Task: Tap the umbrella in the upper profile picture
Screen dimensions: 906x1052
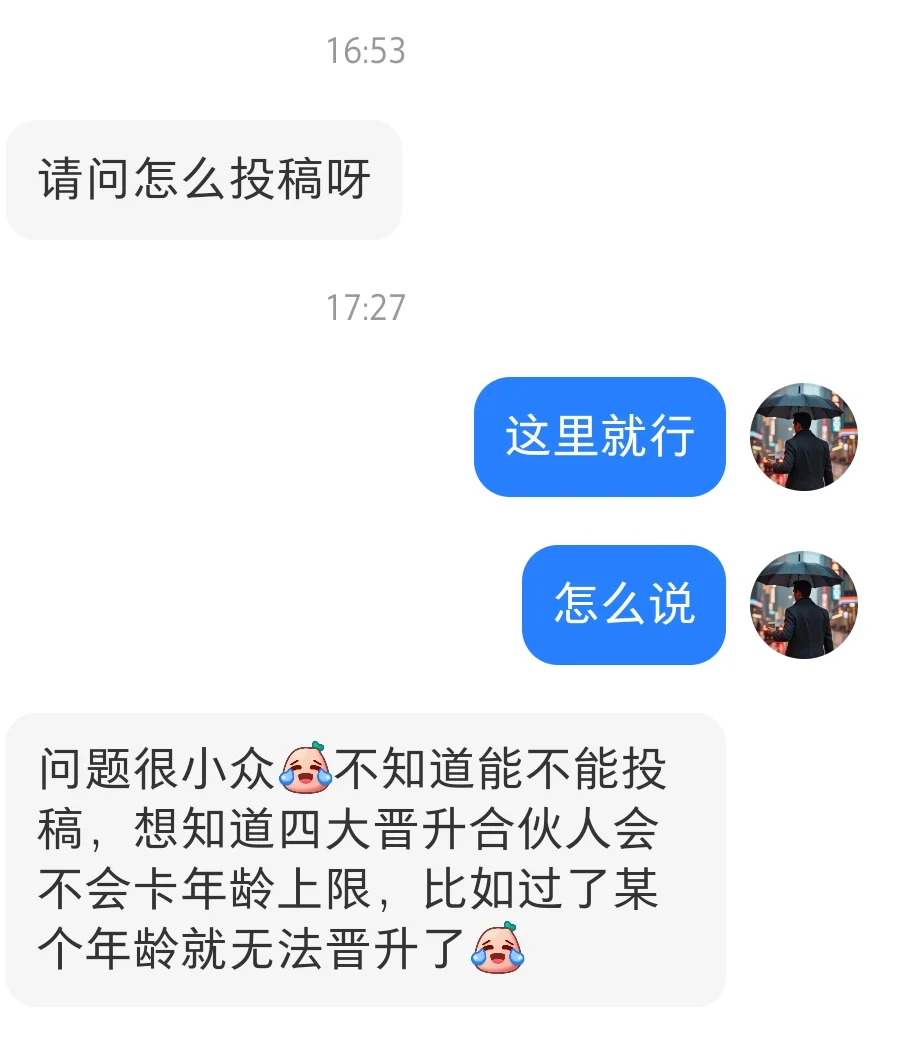Action: coord(800,410)
